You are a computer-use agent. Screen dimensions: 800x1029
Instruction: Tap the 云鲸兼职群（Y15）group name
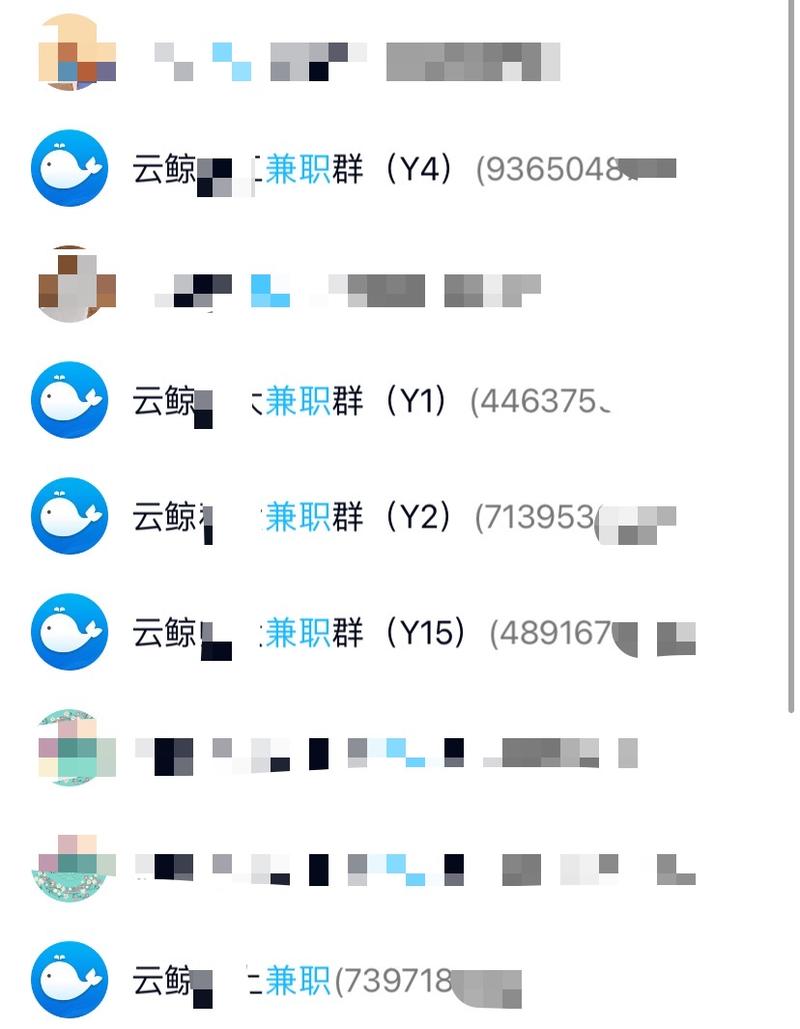tap(300, 635)
